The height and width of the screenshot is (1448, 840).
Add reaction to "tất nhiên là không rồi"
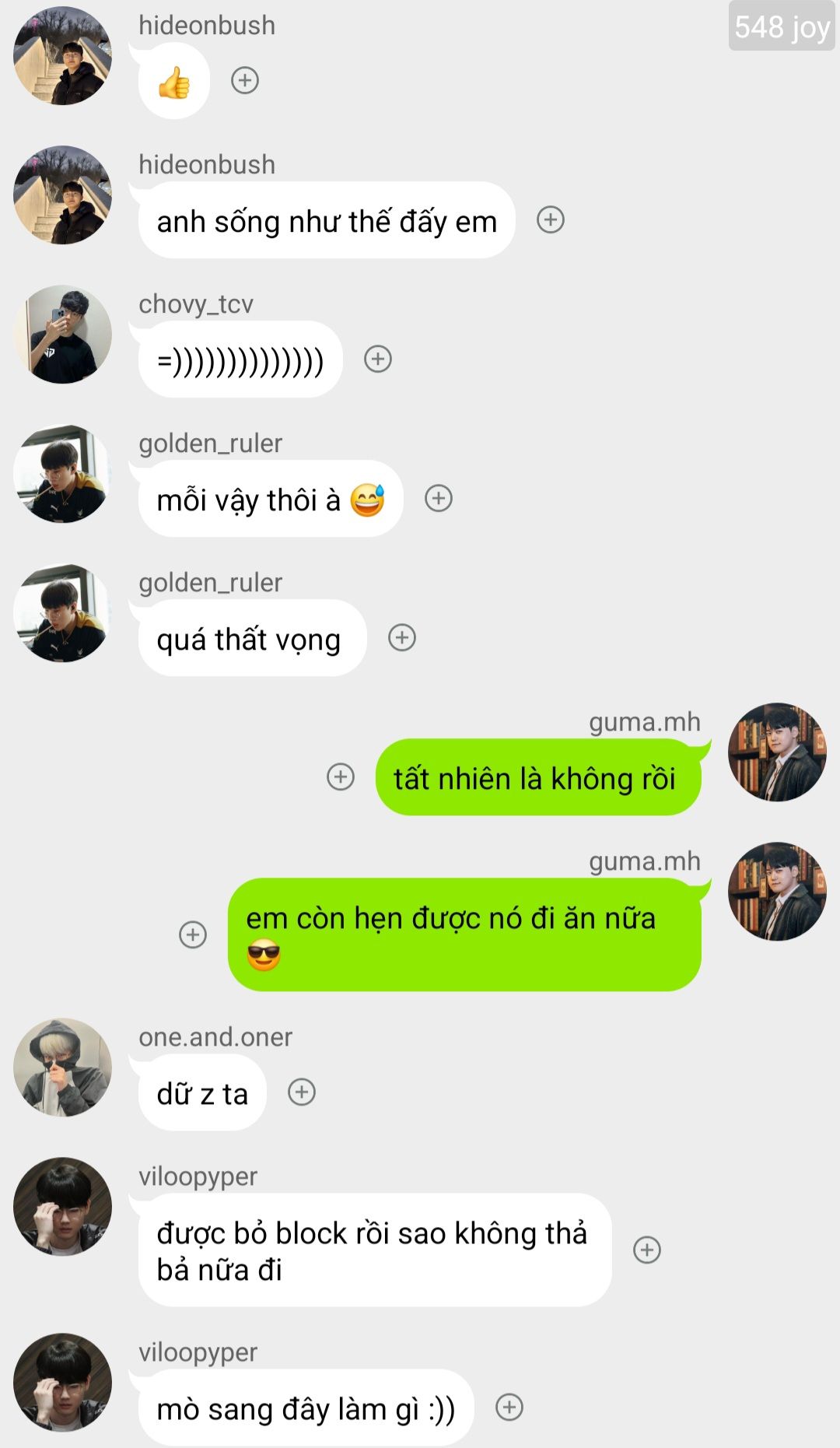(341, 777)
